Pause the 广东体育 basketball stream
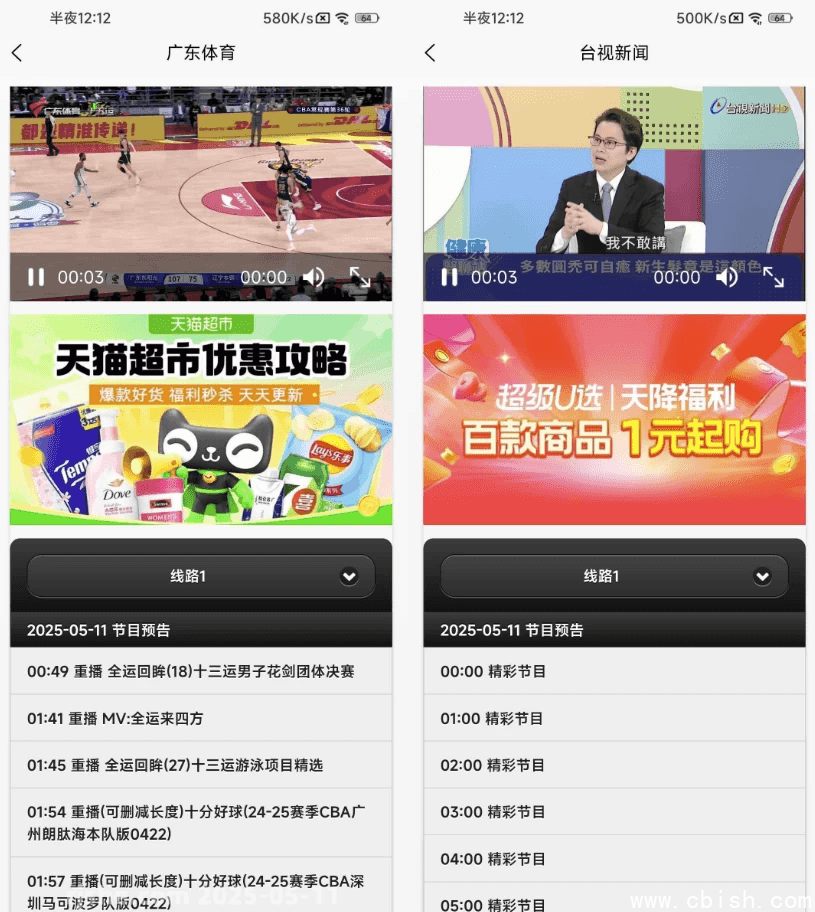815x912 pixels. [35, 278]
